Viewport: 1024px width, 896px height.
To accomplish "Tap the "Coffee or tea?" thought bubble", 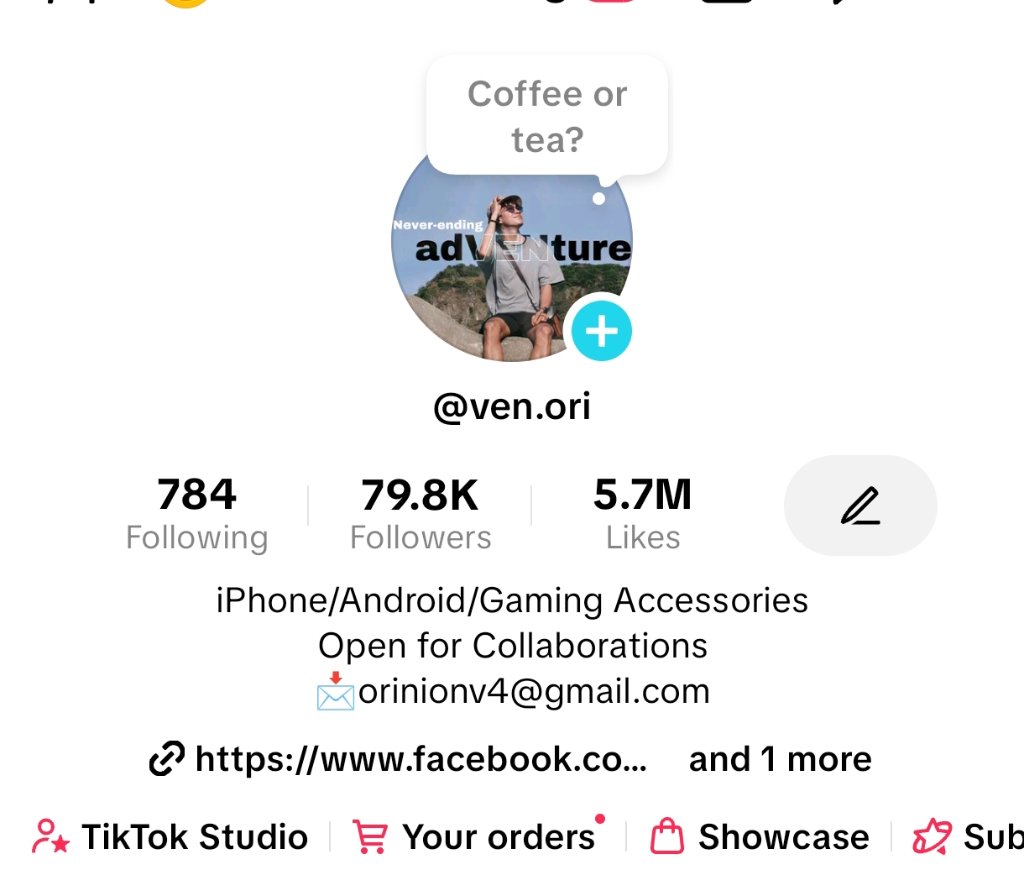I will click(x=547, y=115).
